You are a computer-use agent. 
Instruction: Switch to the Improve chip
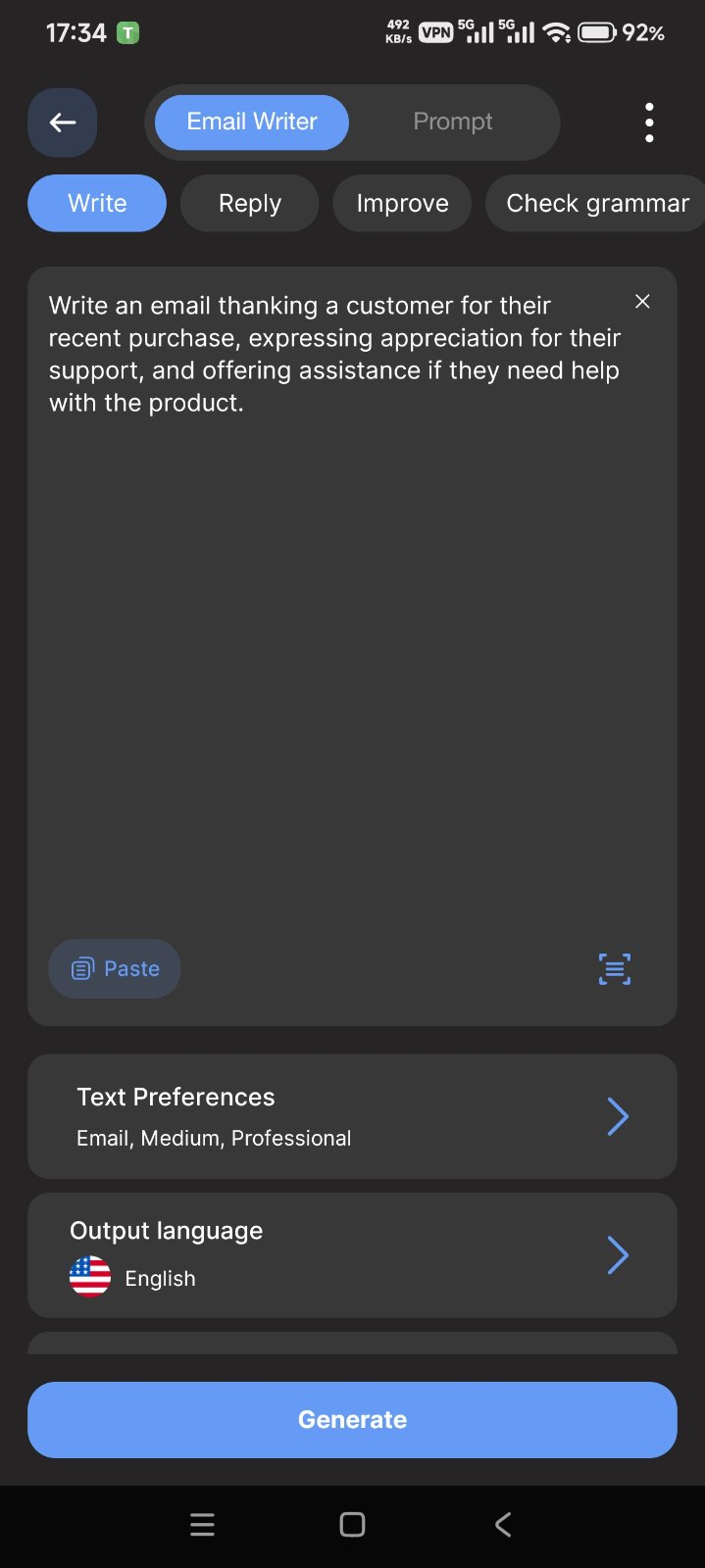pyautogui.click(x=402, y=204)
